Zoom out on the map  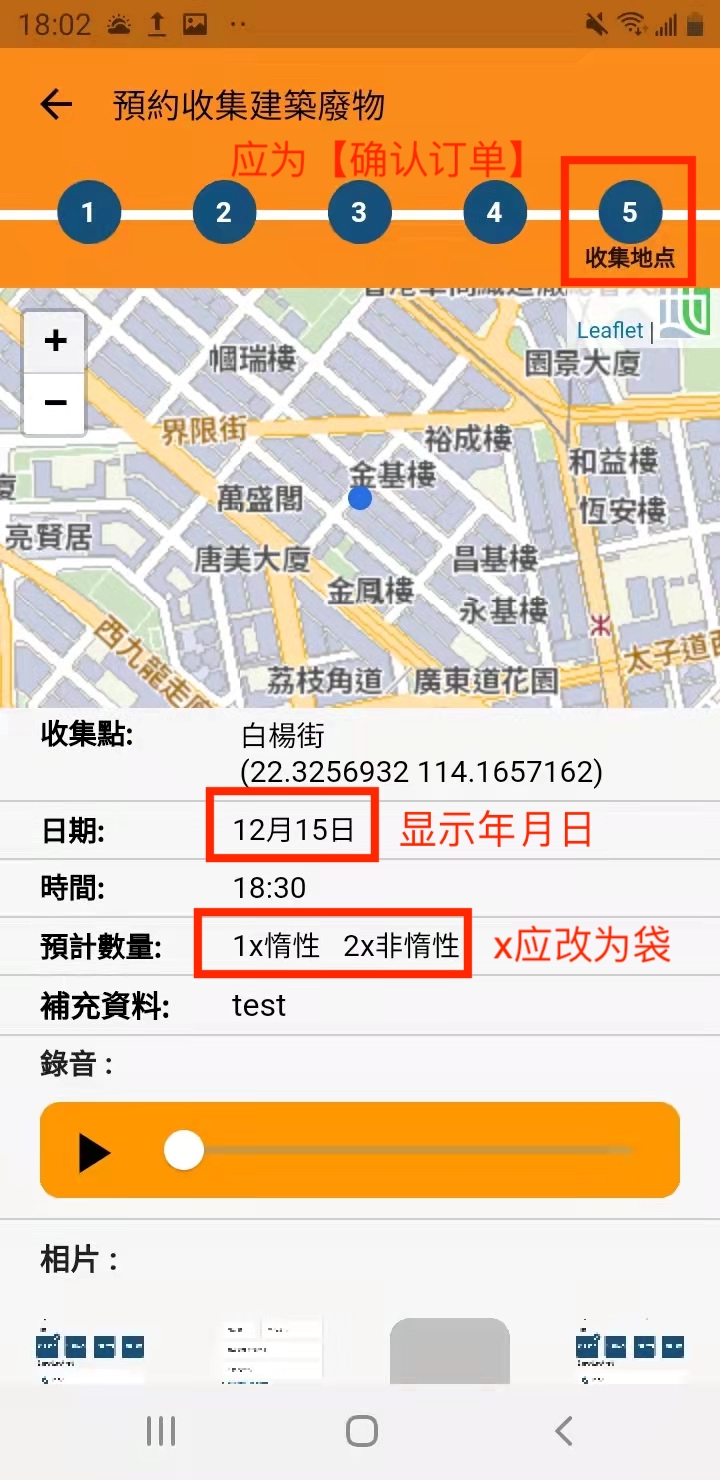click(x=55, y=403)
